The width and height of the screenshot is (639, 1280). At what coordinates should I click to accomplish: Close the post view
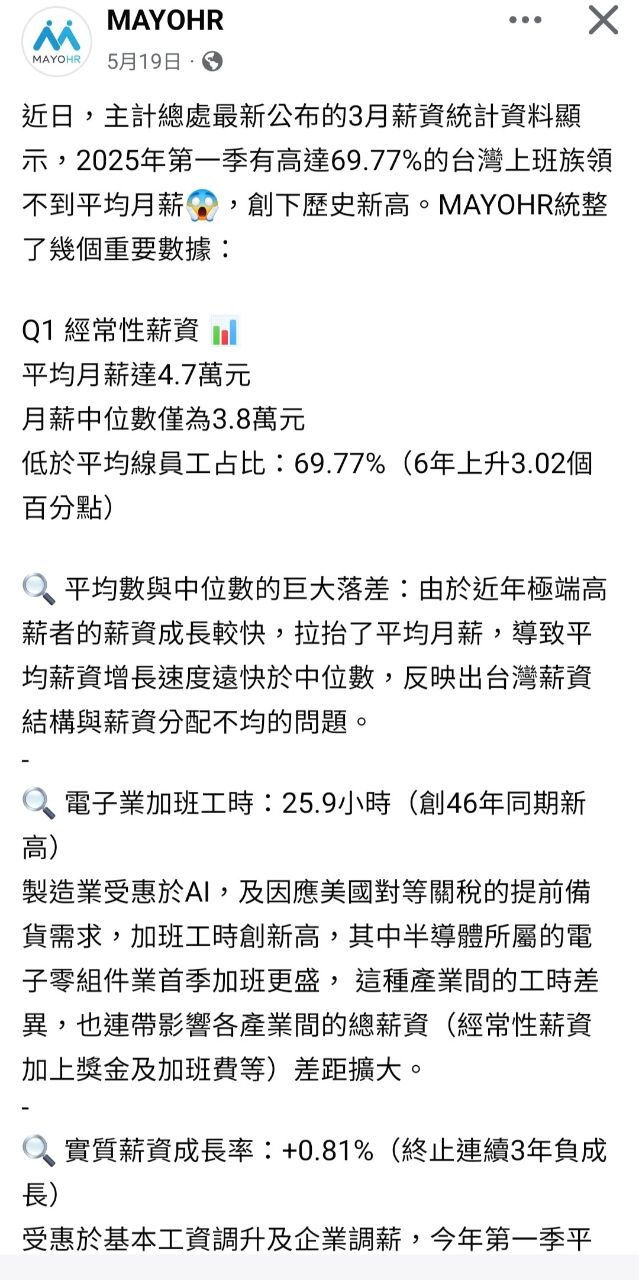tap(603, 20)
